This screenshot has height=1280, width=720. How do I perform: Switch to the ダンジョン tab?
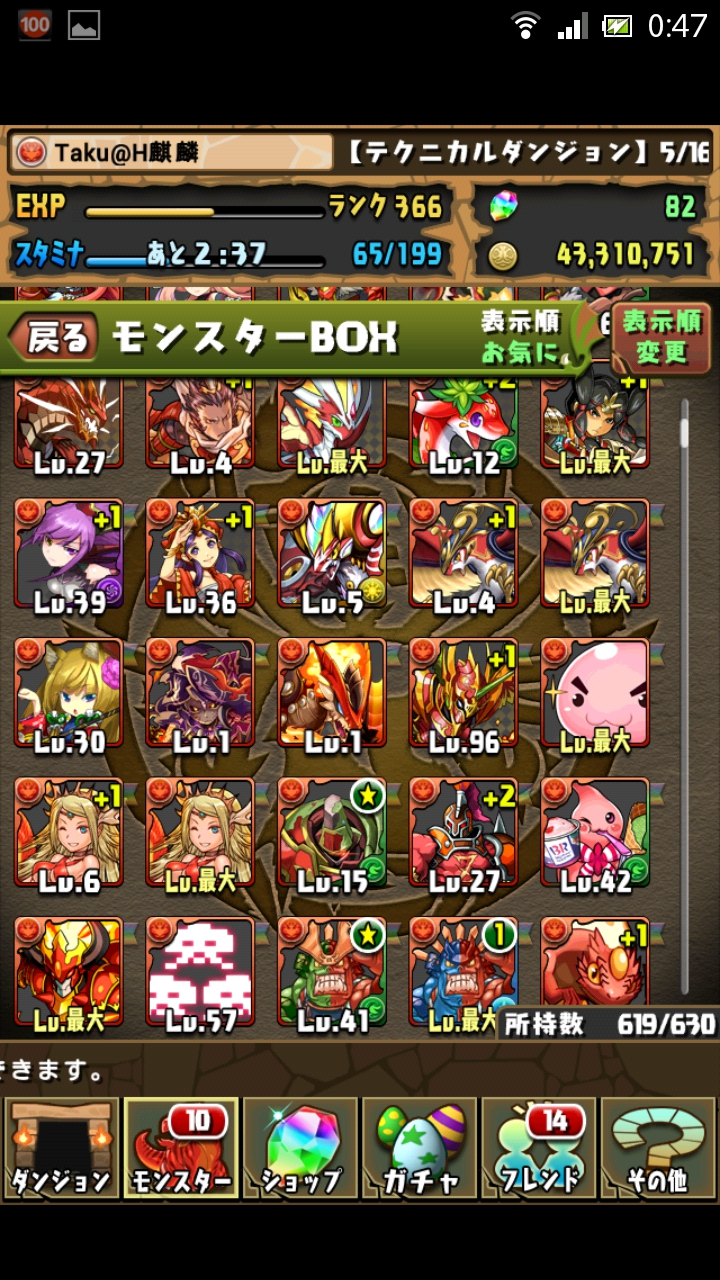61,1148
